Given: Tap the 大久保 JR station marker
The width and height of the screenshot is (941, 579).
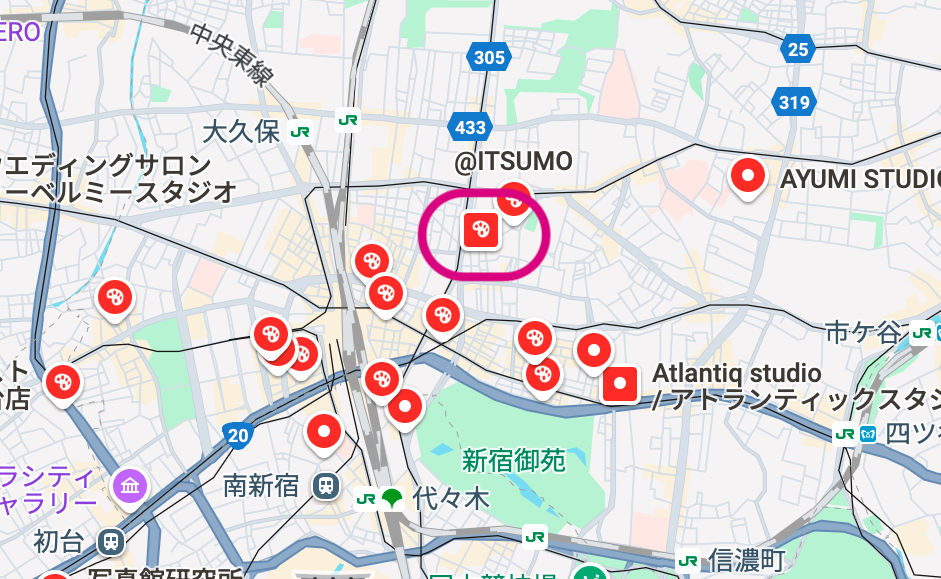Looking at the screenshot, I should (300, 131).
